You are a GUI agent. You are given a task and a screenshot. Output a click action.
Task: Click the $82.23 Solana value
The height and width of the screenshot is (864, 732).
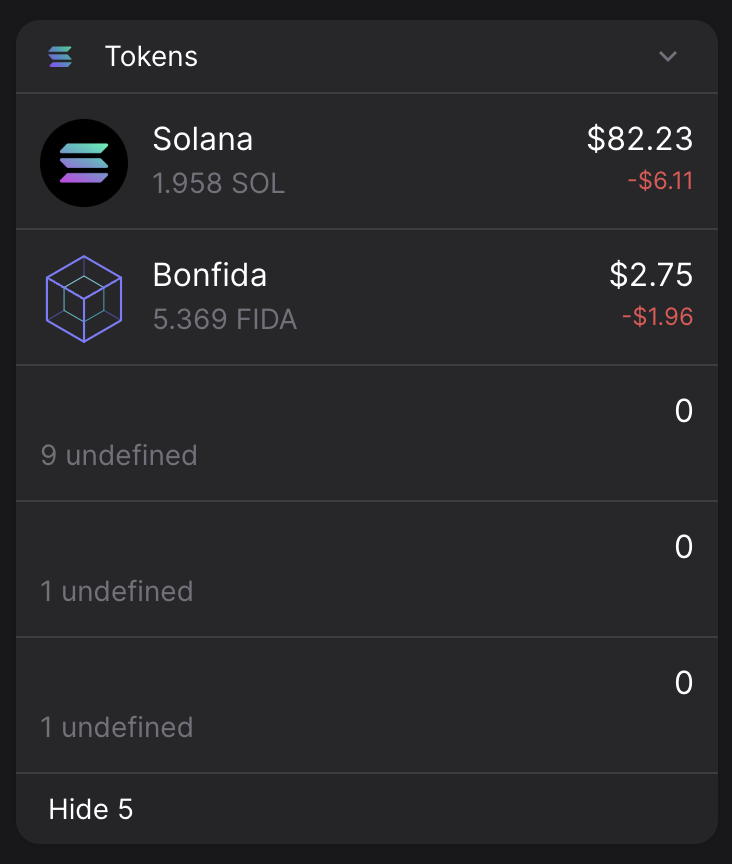point(640,139)
